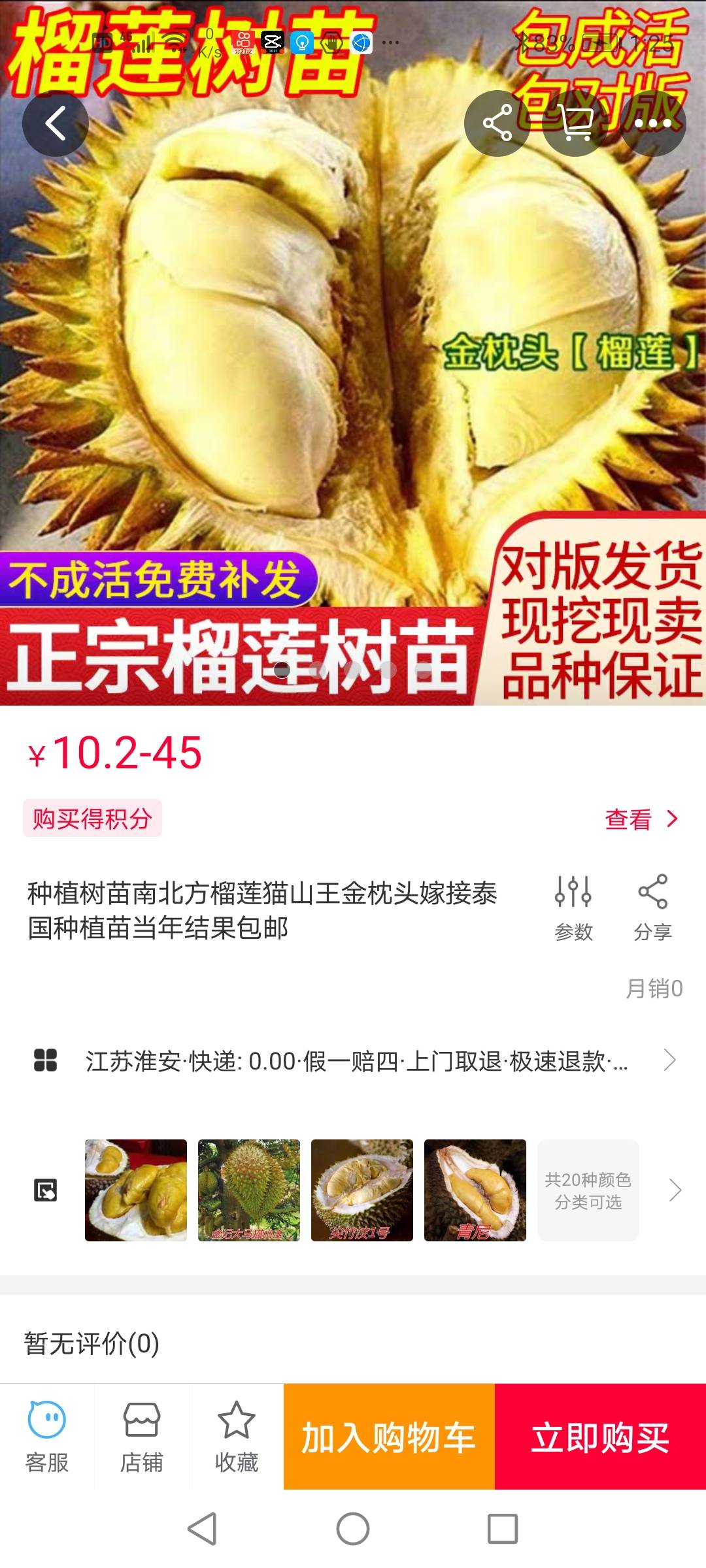Add item to favorites with 收藏

point(237,1437)
